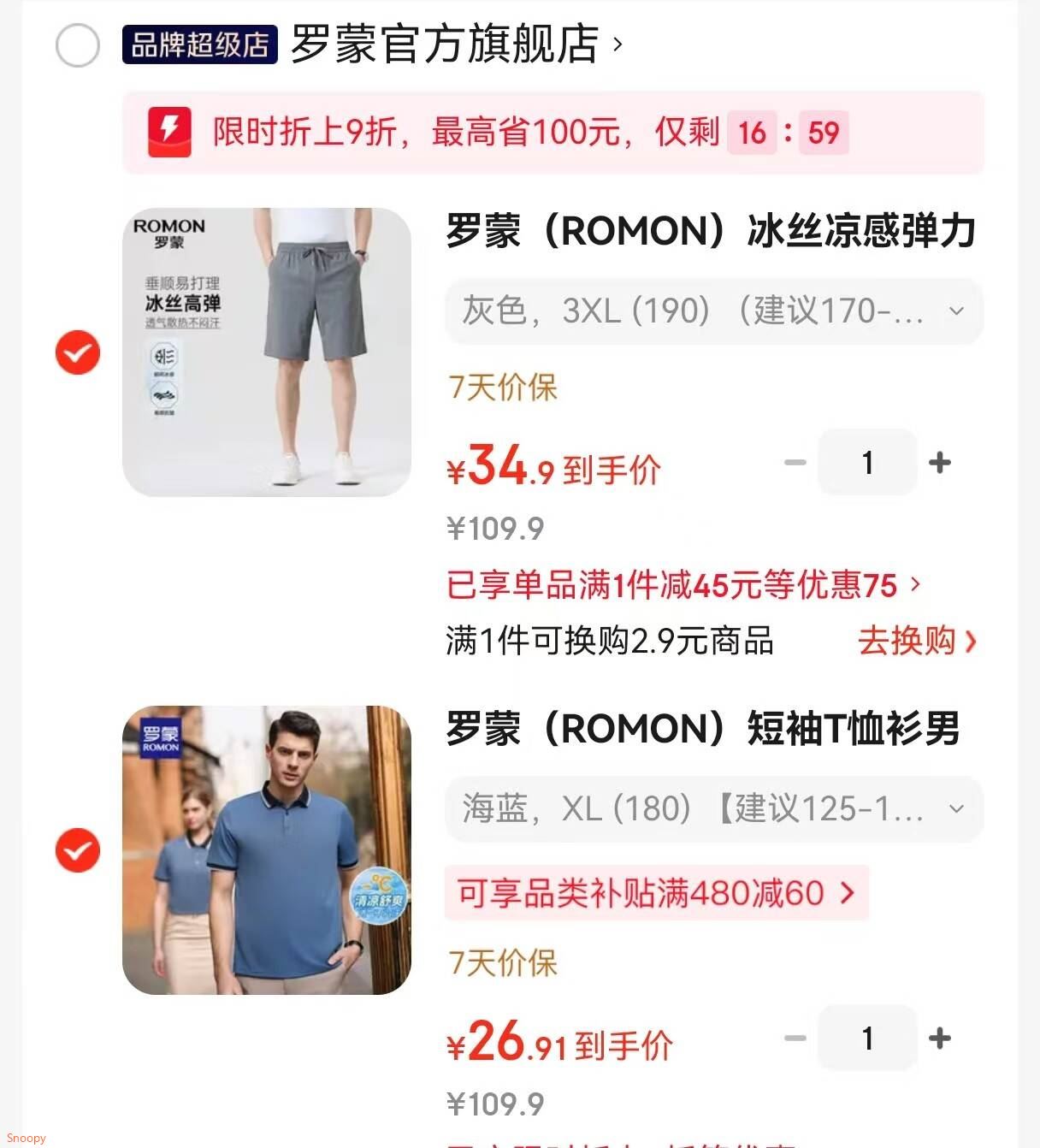This screenshot has height=1148, width=1040.
Task: Open the 冰丝凉感弹力 shorts product title
Action: [711, 231]
